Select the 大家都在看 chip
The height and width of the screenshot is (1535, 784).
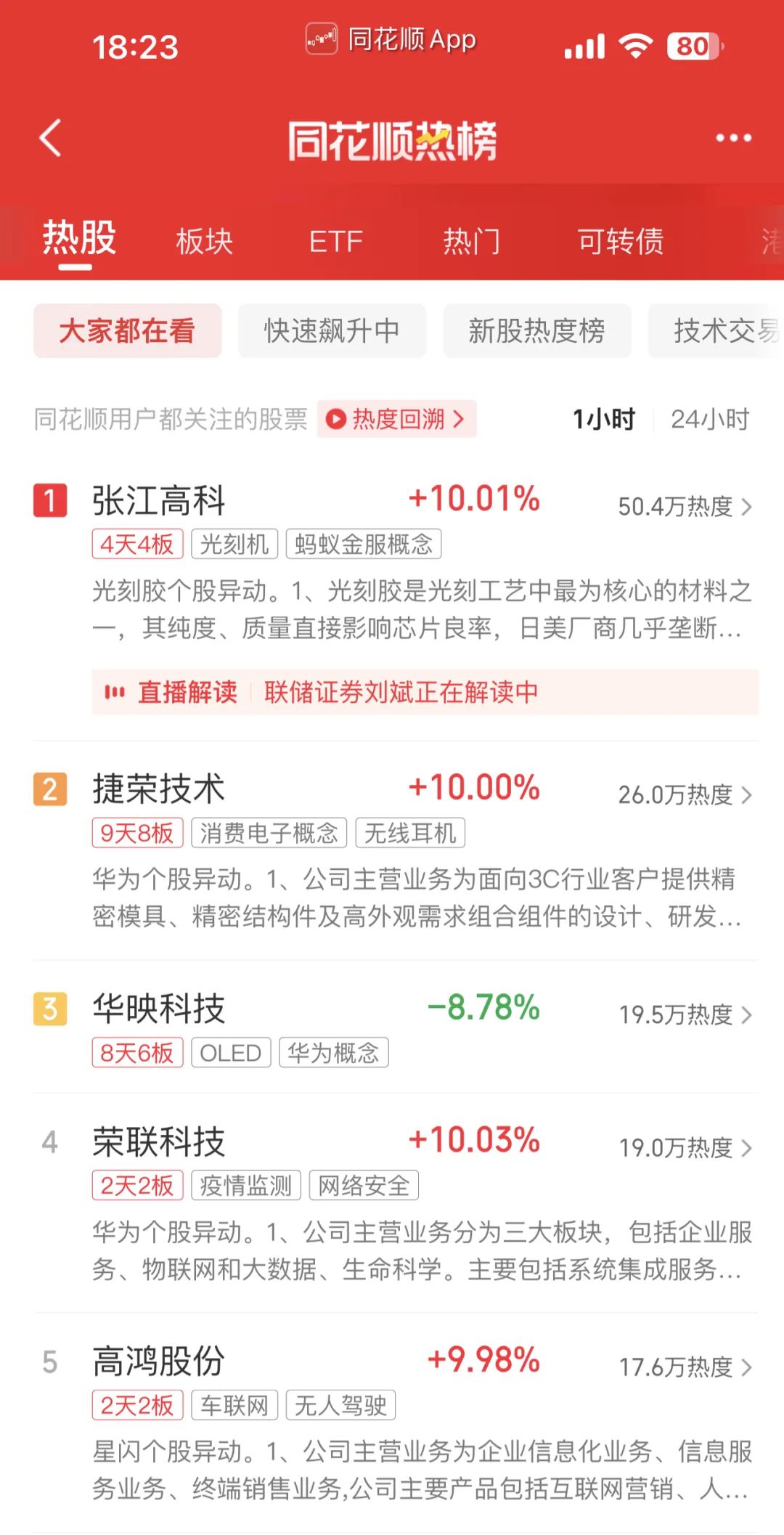point(127,331)
